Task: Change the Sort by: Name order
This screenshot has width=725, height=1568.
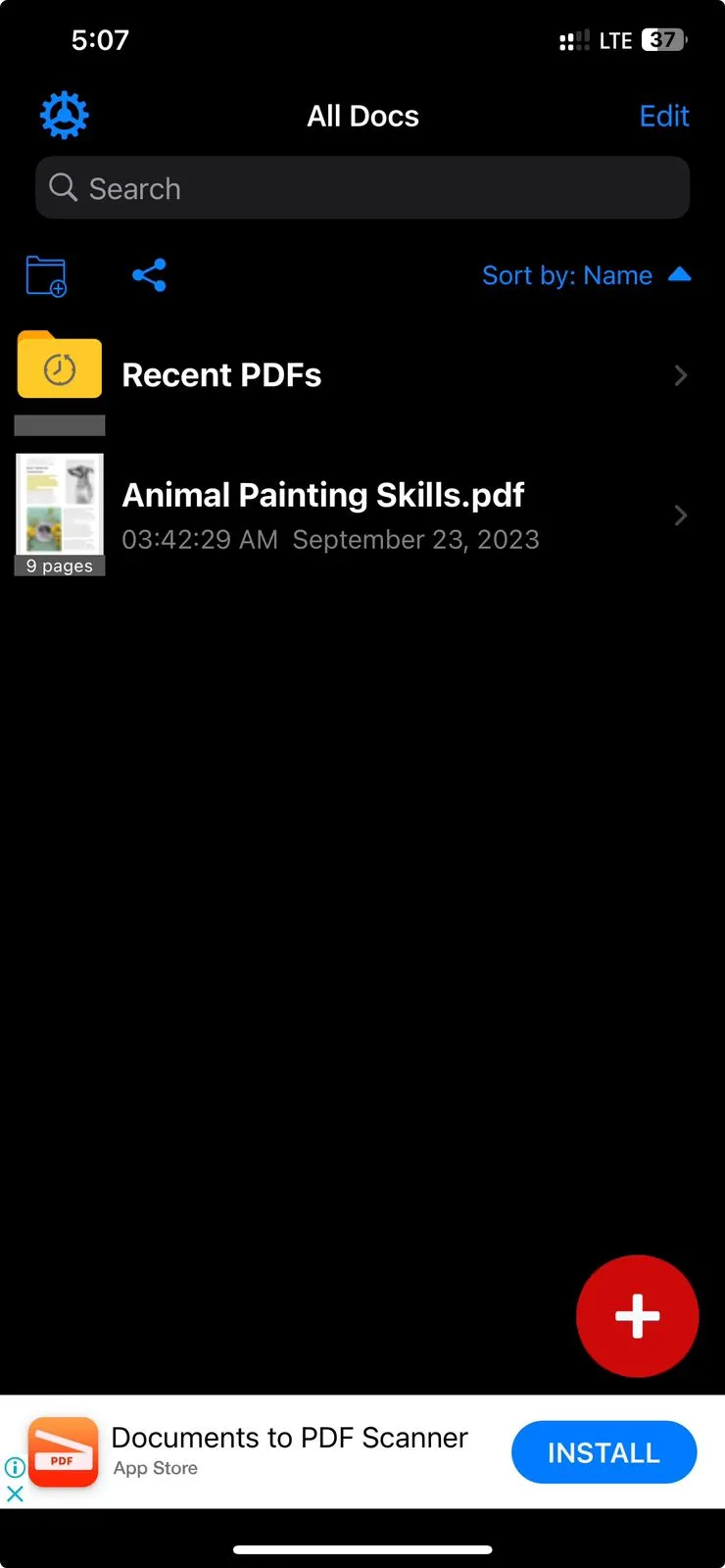Action: coord(585,275)
